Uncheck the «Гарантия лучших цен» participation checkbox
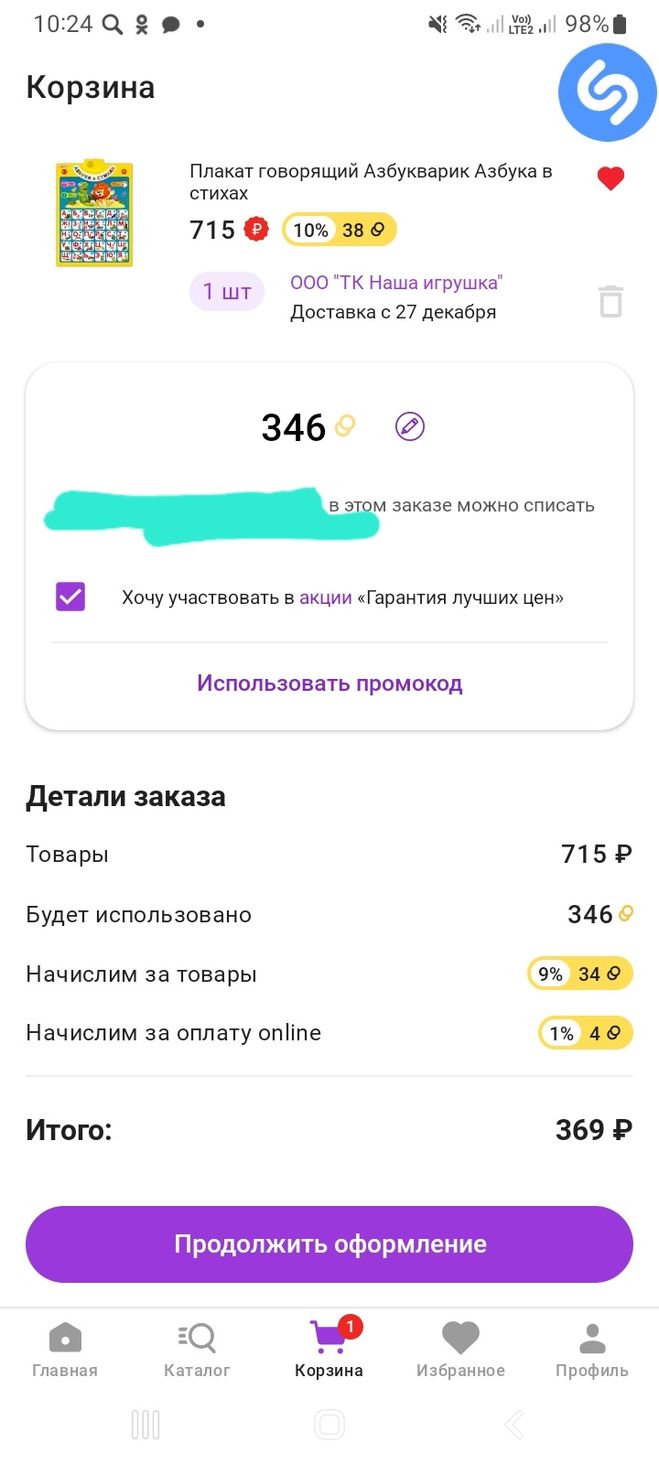The image size is (659, 1464). point(71,597)
